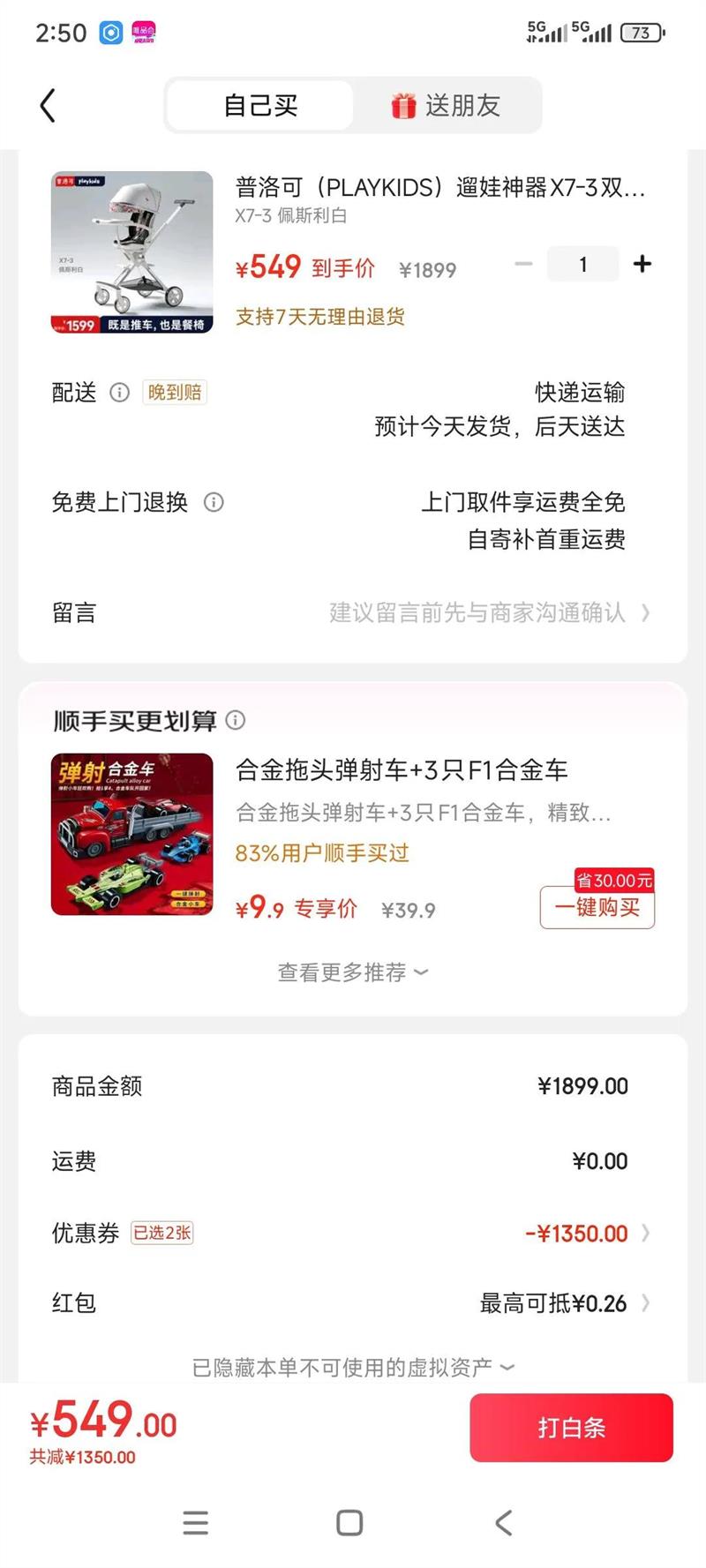Viewport: 706px width, 1568px height.
Task: Decrease stroller quantity with minus button
Action: coord(523,264)
